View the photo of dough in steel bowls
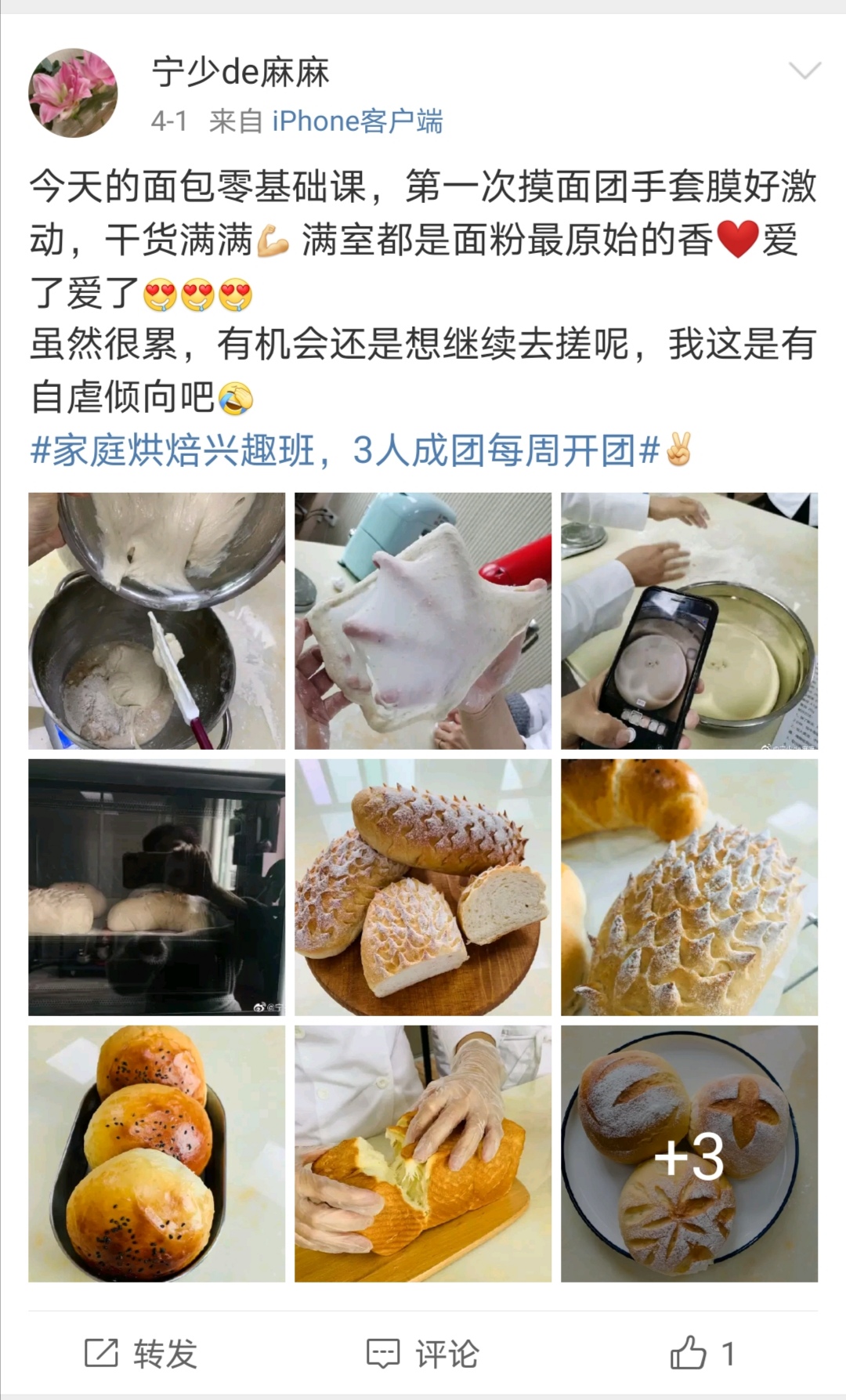 (157, 620)
